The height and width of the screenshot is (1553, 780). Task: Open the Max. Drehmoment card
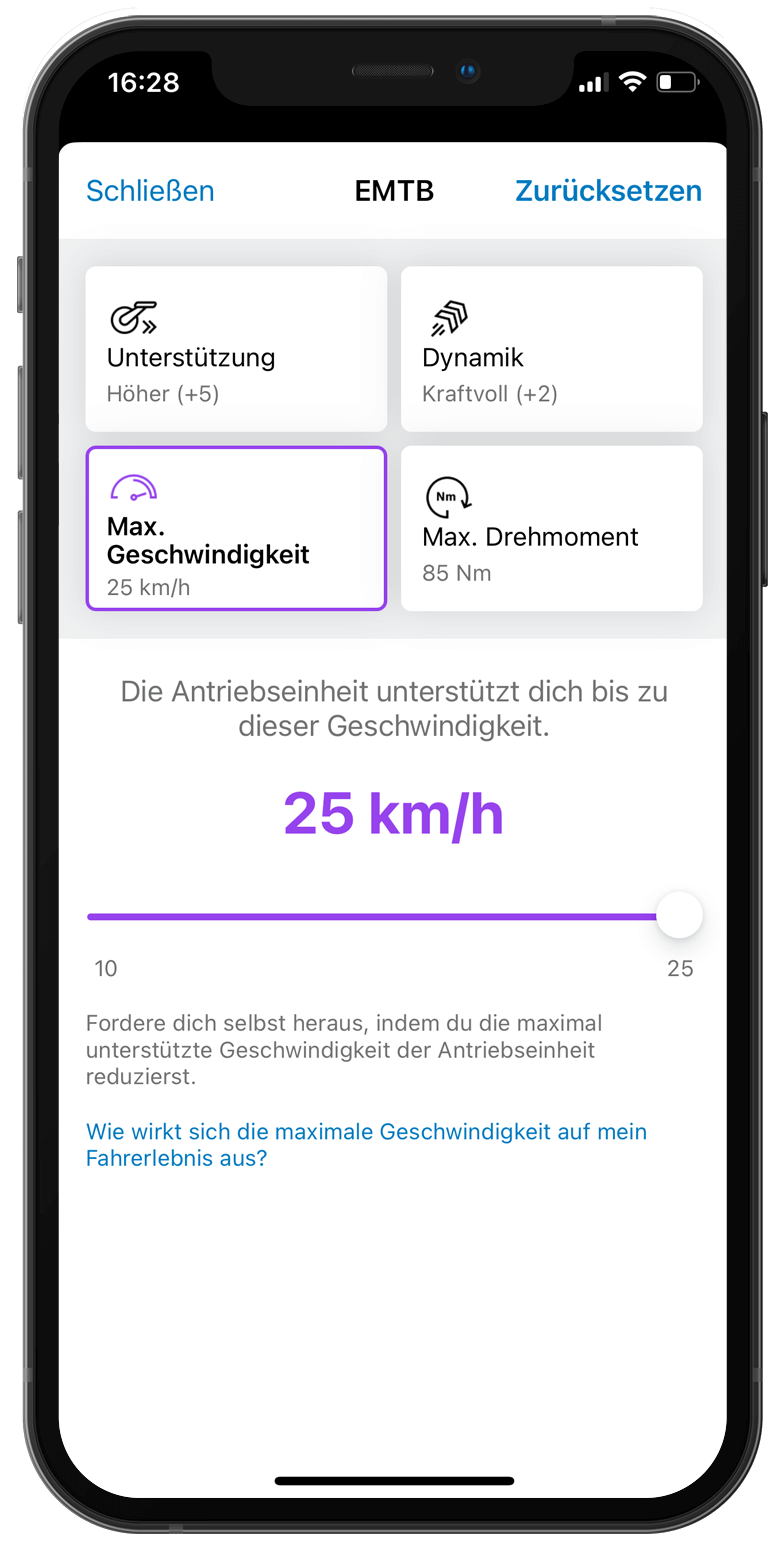[x=552, y=528]
